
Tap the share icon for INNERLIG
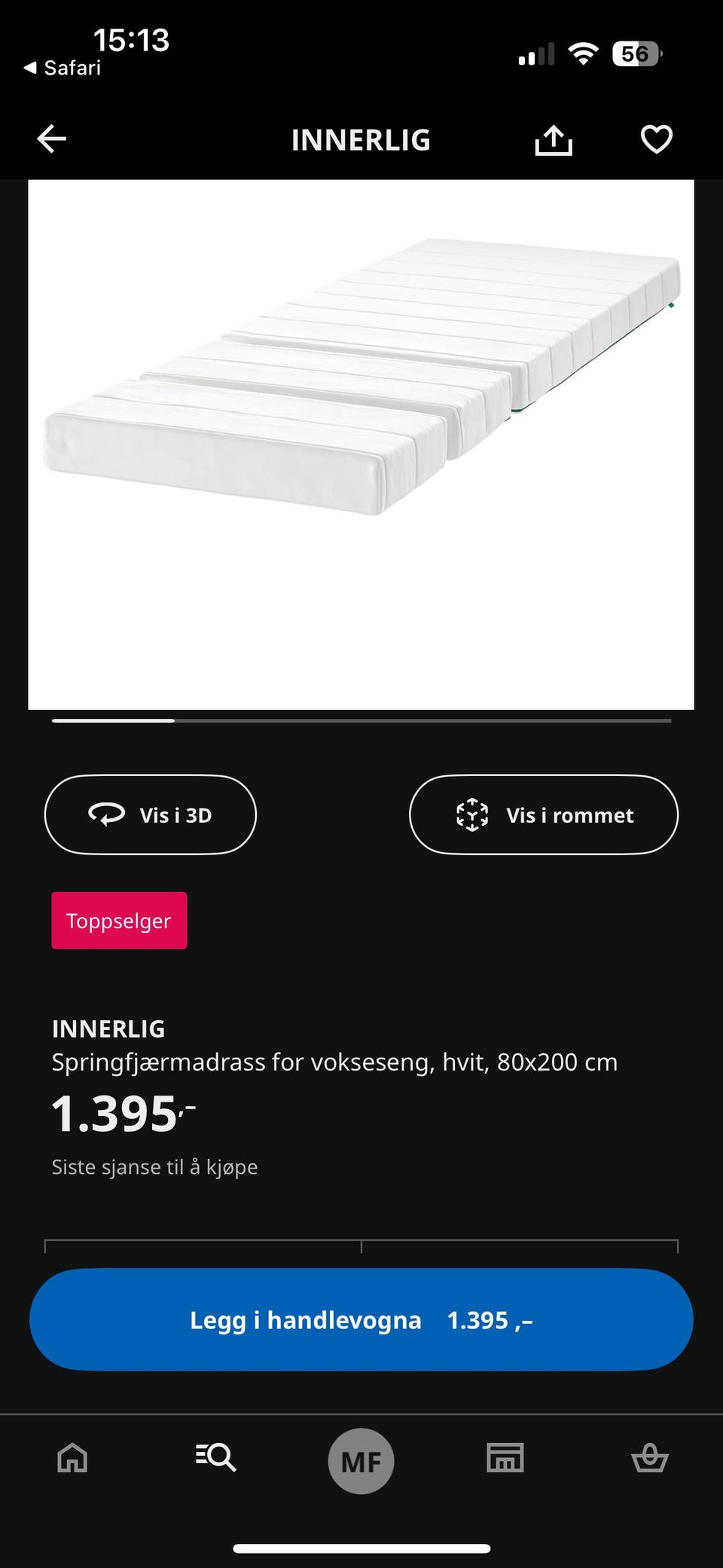coord(554,139)
